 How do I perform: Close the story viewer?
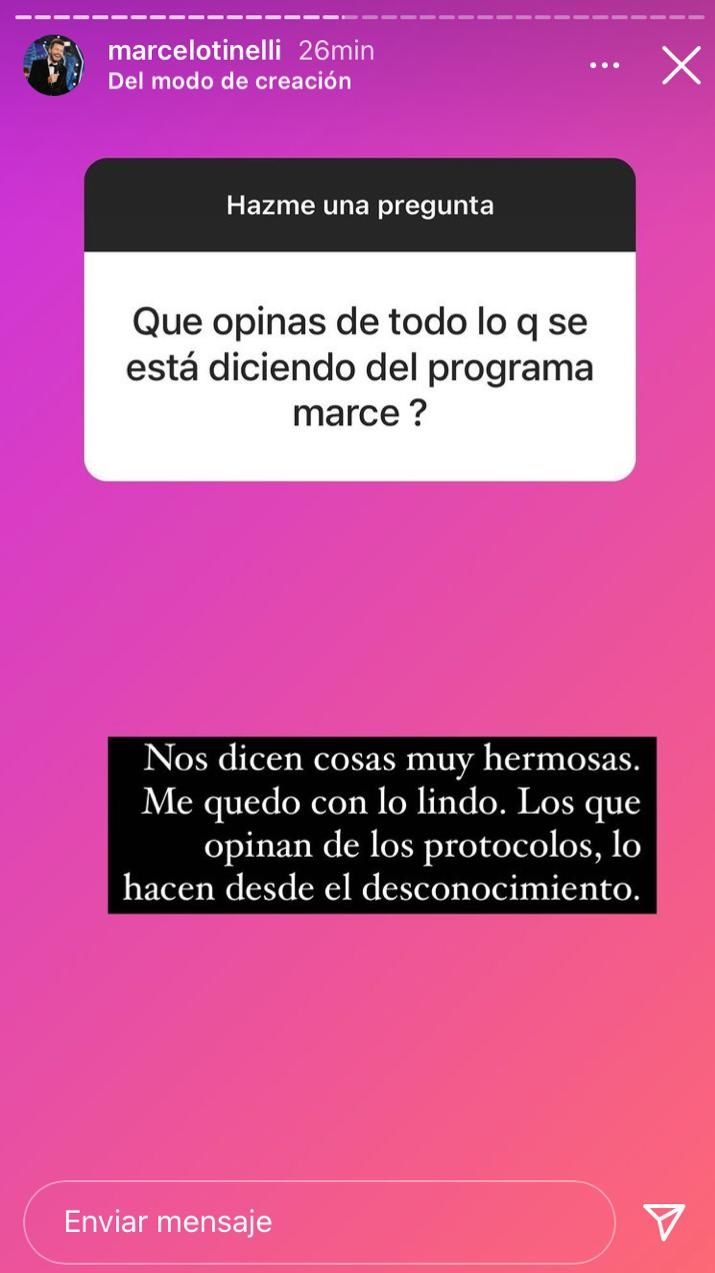681,66
